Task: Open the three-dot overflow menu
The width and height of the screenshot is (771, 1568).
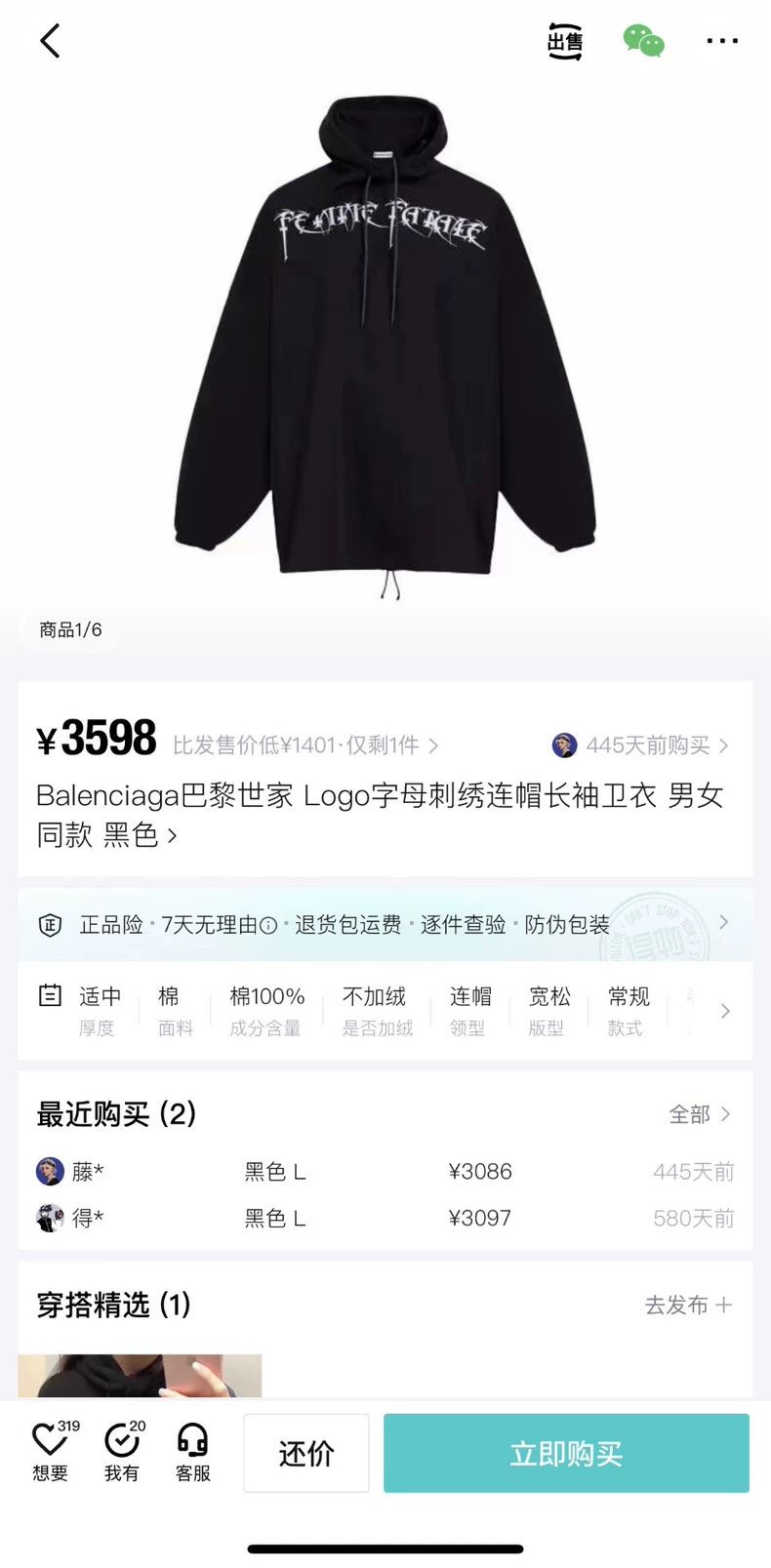Action: (722, 41)
